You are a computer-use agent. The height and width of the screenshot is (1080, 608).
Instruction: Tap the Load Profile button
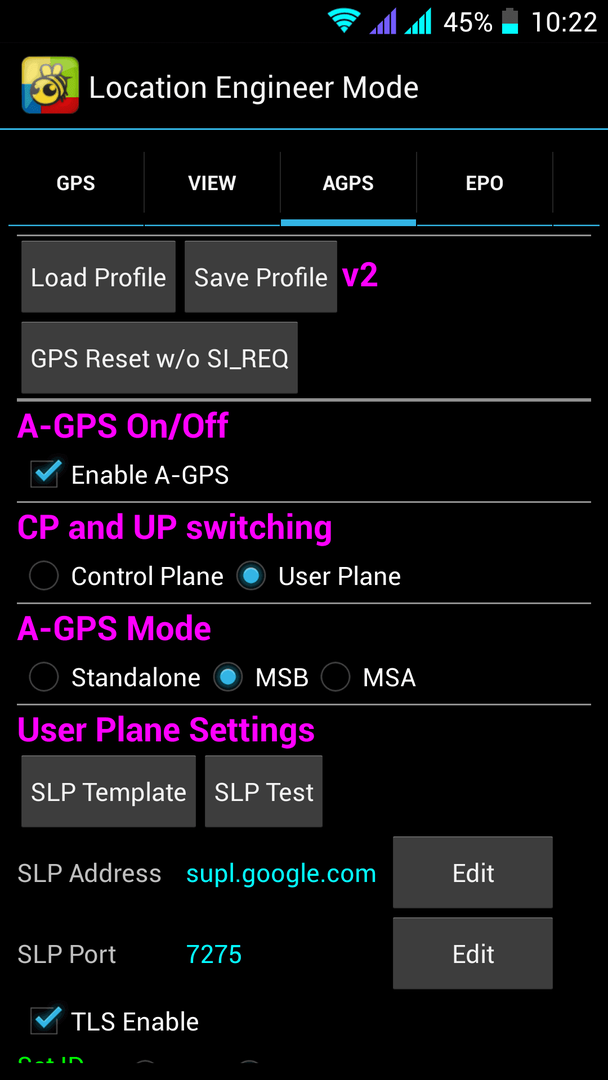pyautogui.click(x=98, y=277)
